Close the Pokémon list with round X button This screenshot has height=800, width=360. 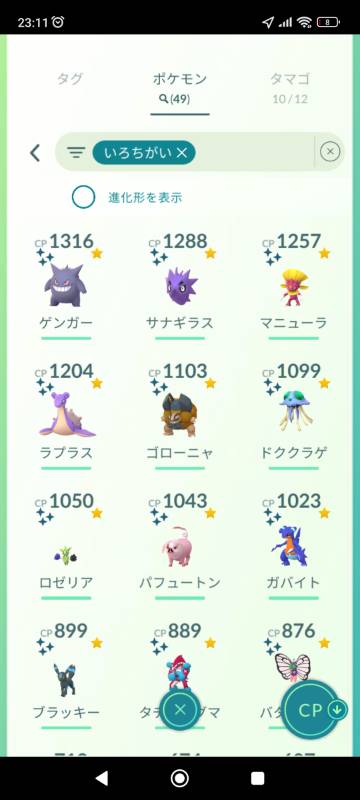(179, 709)
